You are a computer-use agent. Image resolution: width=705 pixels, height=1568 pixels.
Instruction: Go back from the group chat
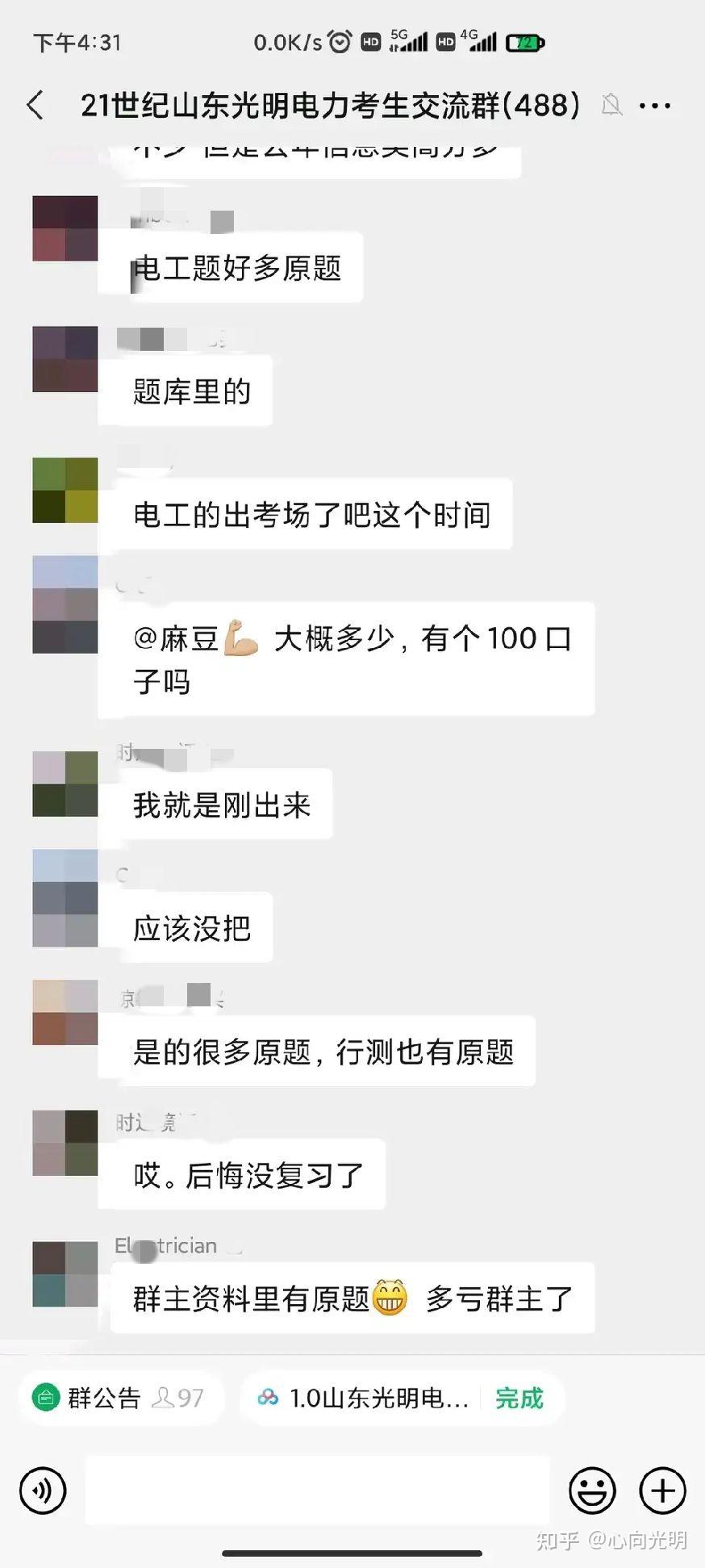click(35, 106)
